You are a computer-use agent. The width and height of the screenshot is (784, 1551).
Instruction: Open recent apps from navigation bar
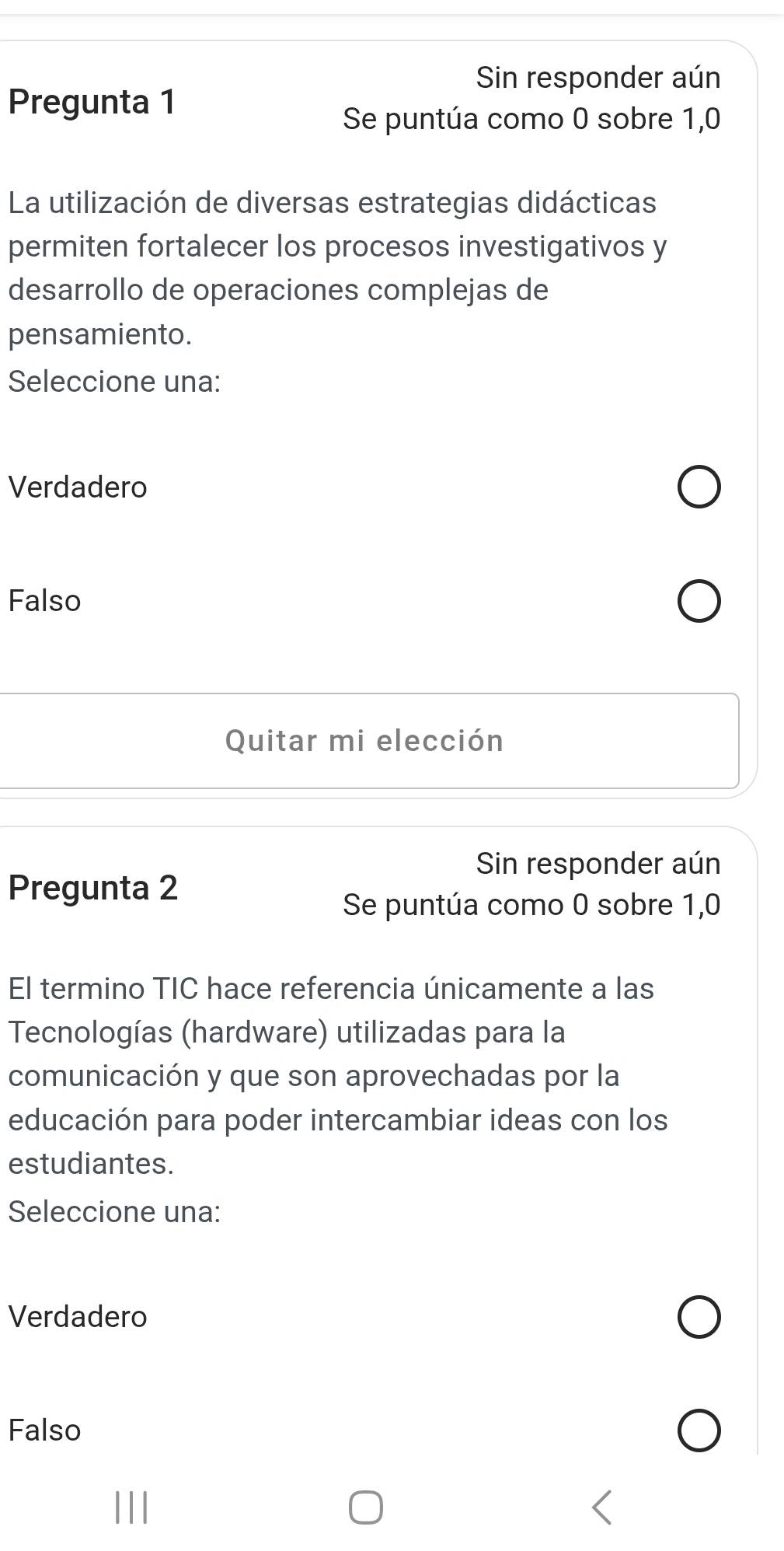click(x=132, y=1507)
